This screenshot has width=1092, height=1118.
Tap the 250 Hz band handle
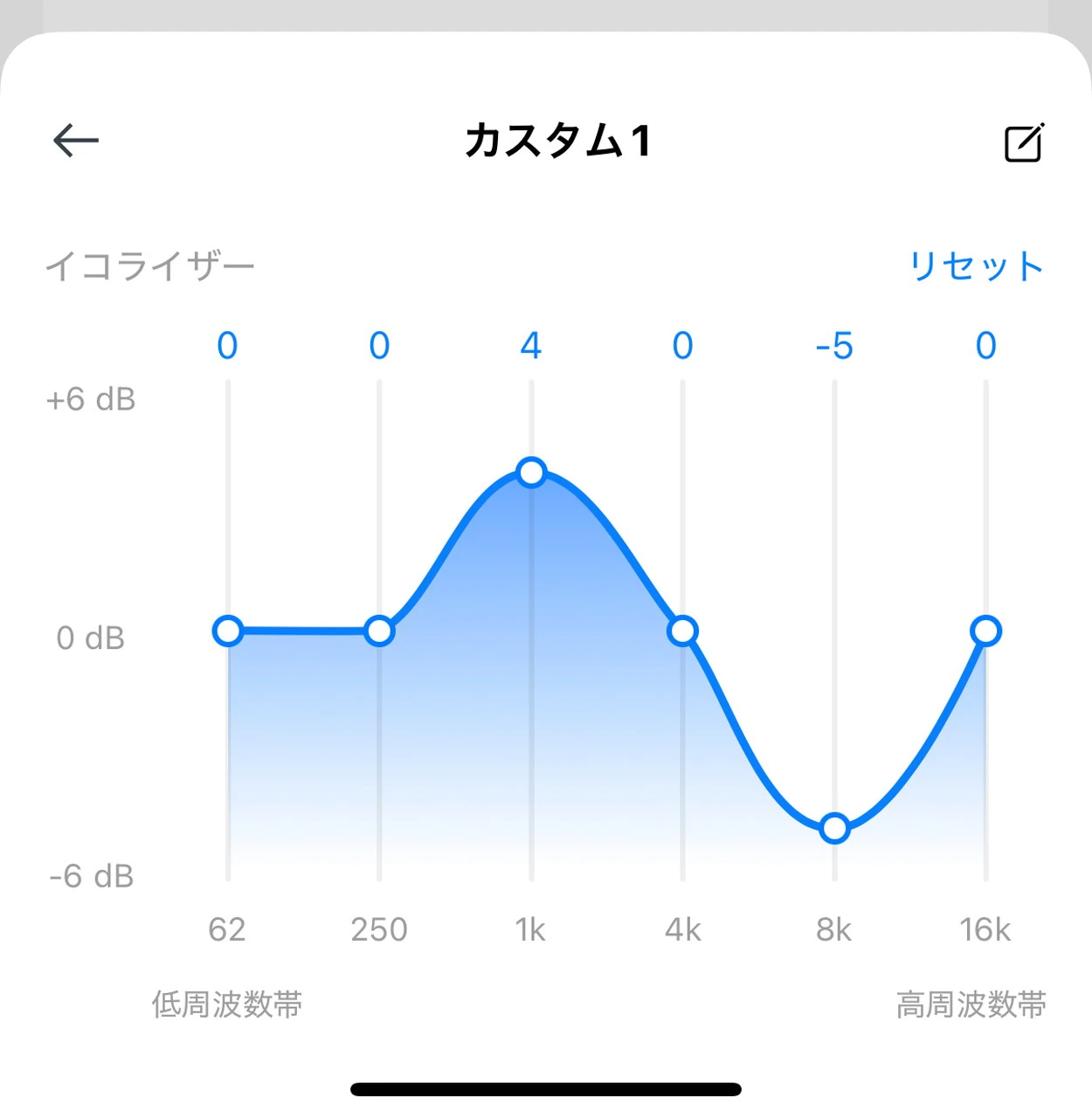click(379, 631)
